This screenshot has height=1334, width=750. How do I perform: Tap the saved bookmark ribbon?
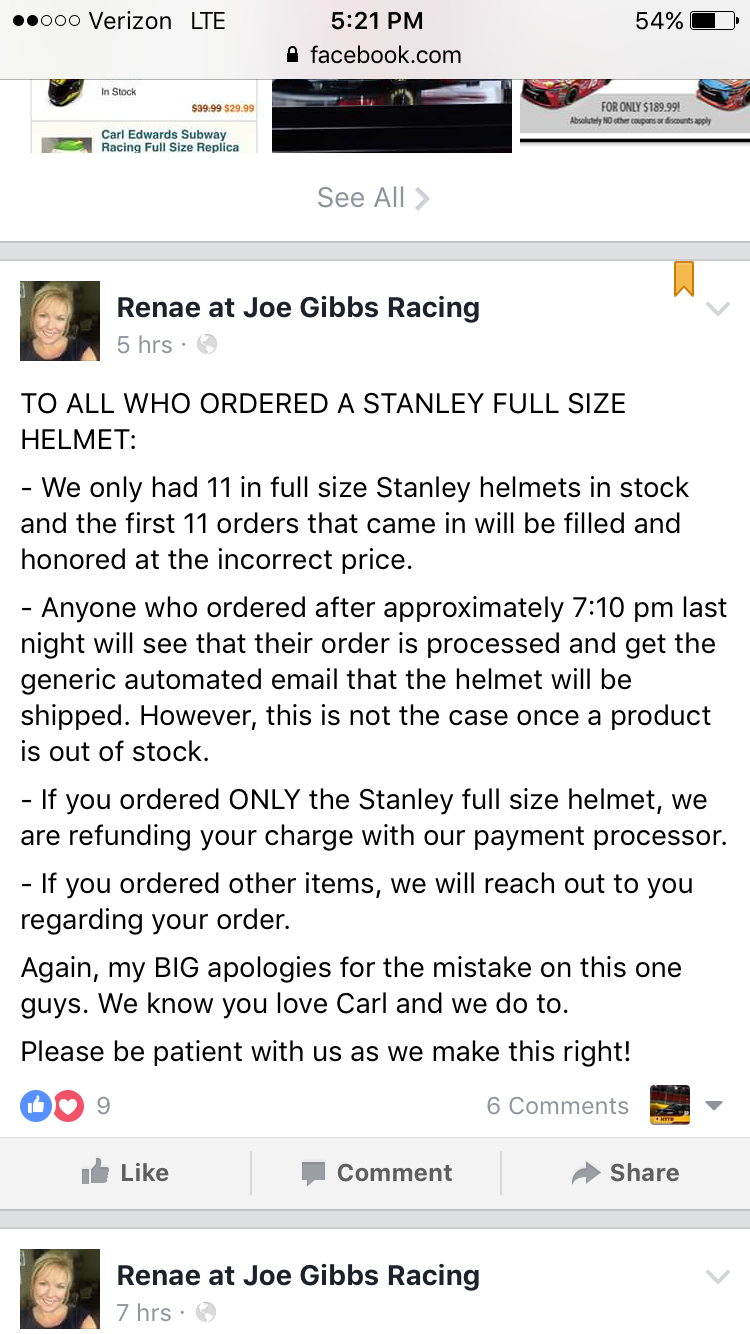[684, 279]
